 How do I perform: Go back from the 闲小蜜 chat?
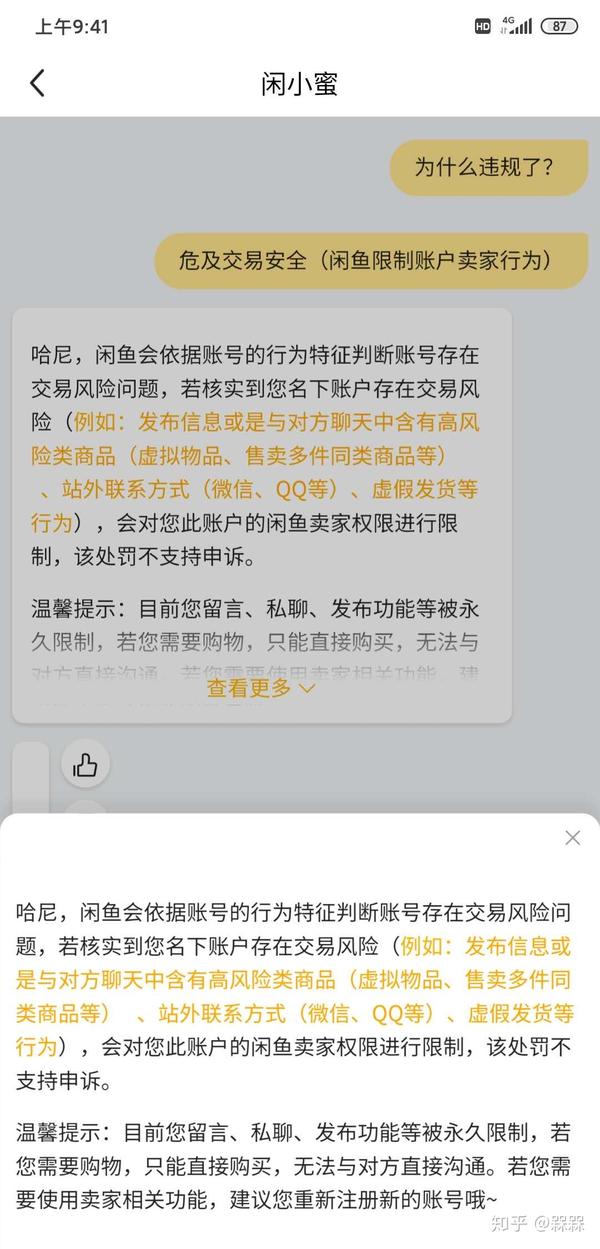click(x=37, y=83)
